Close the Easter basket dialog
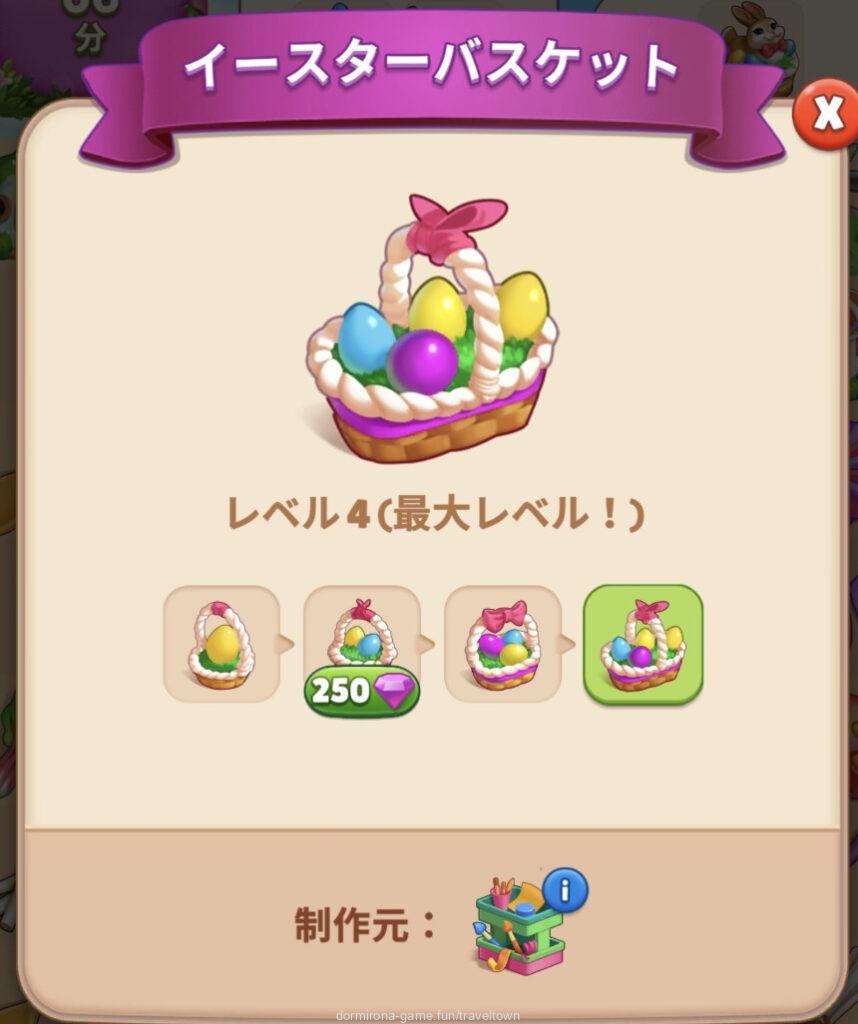This screenshot has width=858, height=1024. point(826,115)
